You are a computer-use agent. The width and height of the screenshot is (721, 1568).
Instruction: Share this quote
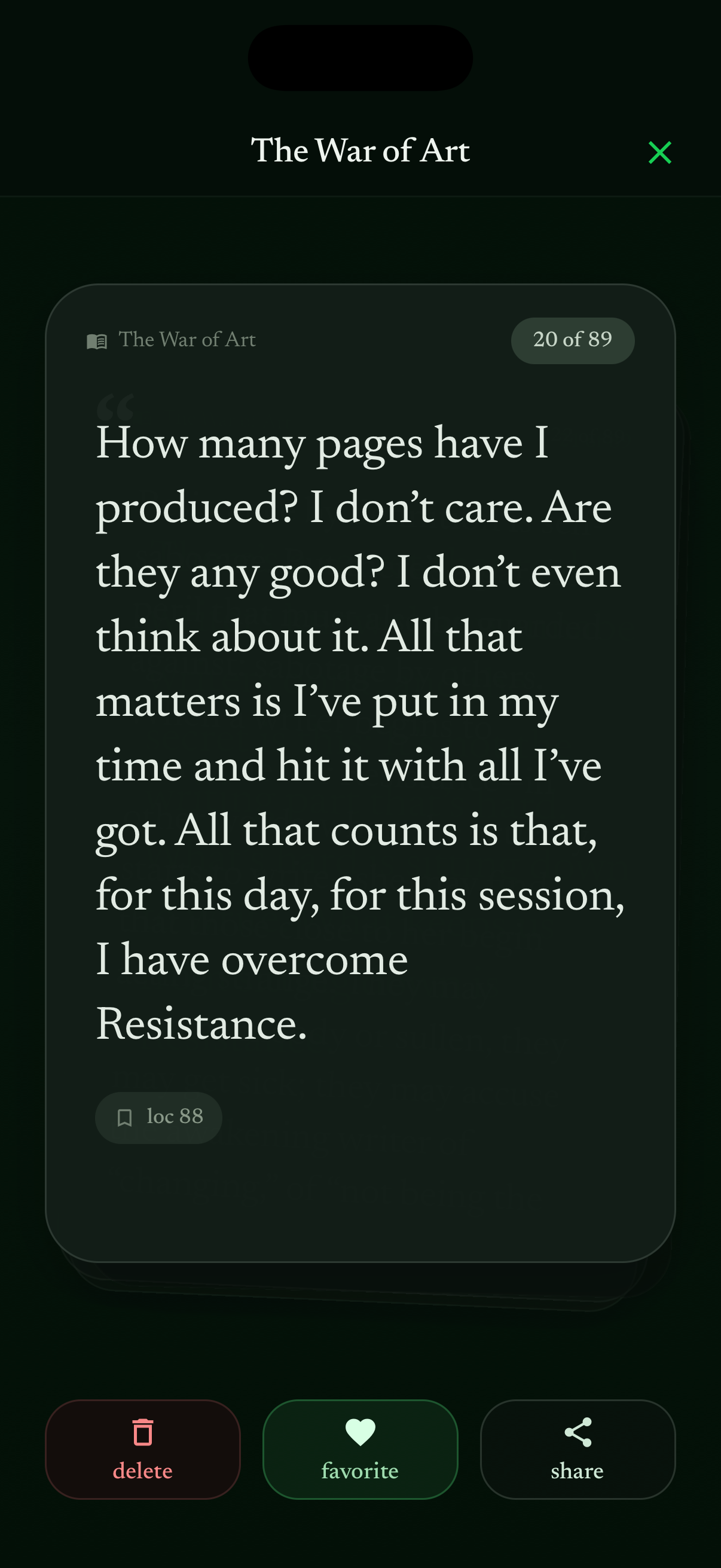[578, 1448]
